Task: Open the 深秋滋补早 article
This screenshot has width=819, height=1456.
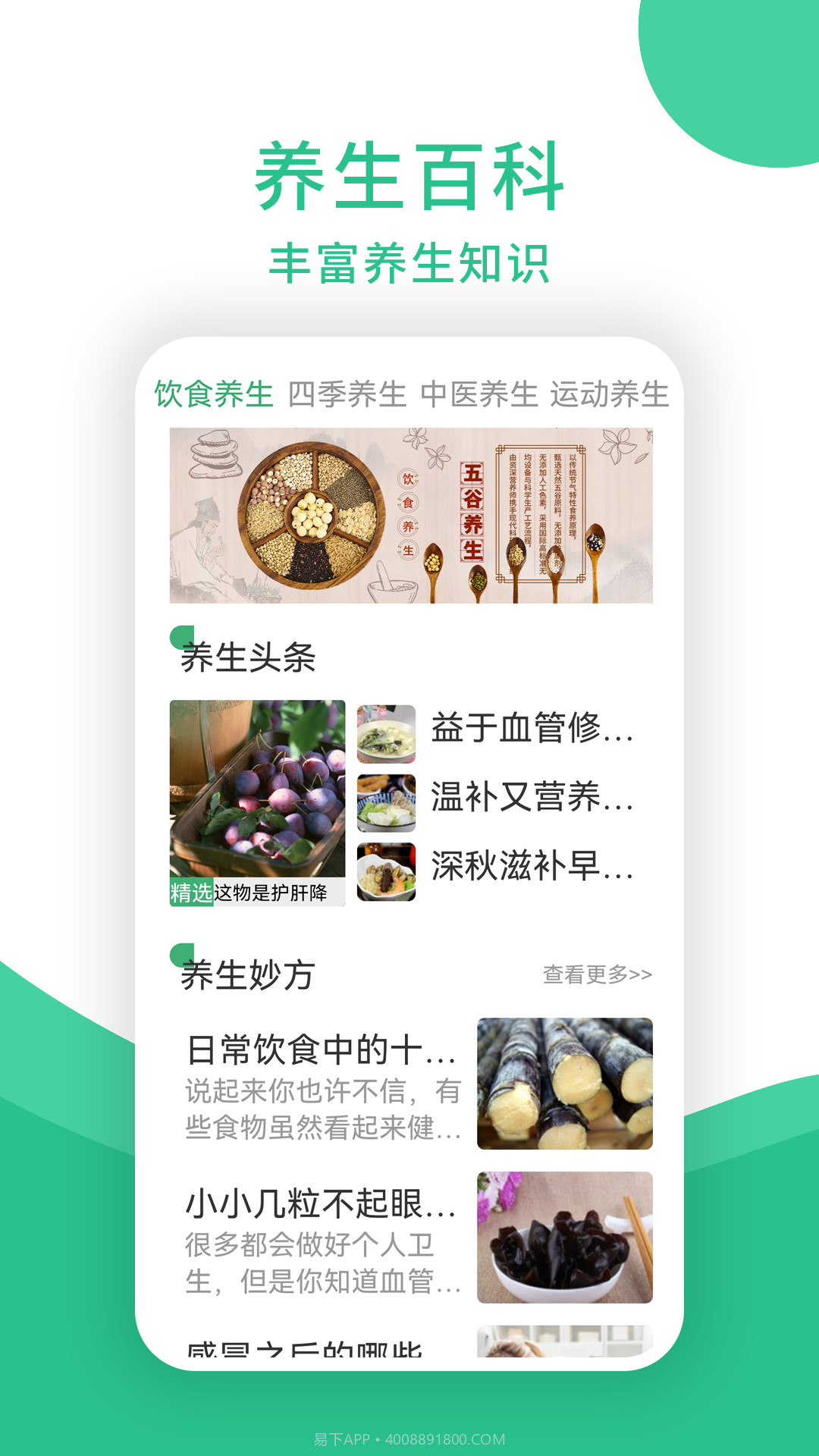Action: pos(531,868)
